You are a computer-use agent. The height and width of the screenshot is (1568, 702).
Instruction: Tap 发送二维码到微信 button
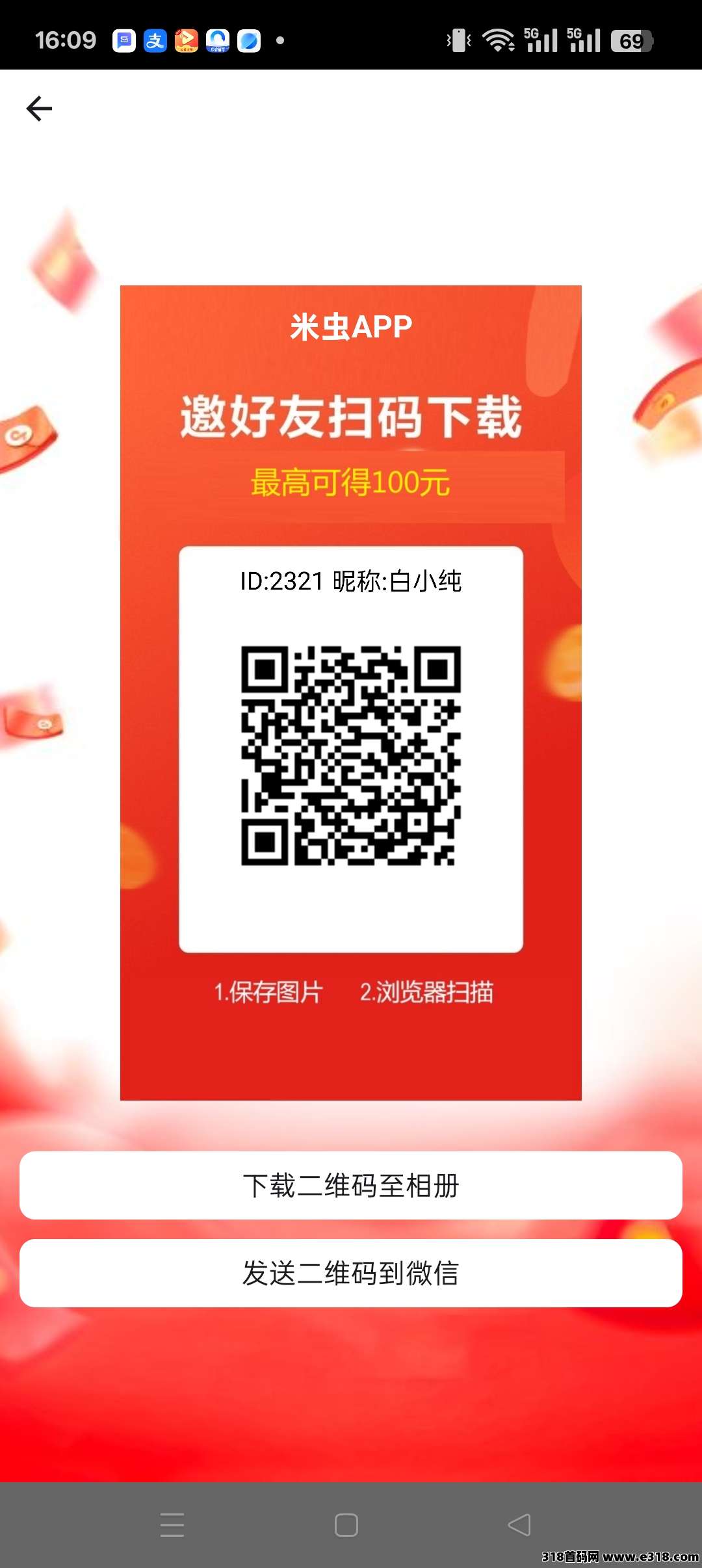(x=351, y=1273)
